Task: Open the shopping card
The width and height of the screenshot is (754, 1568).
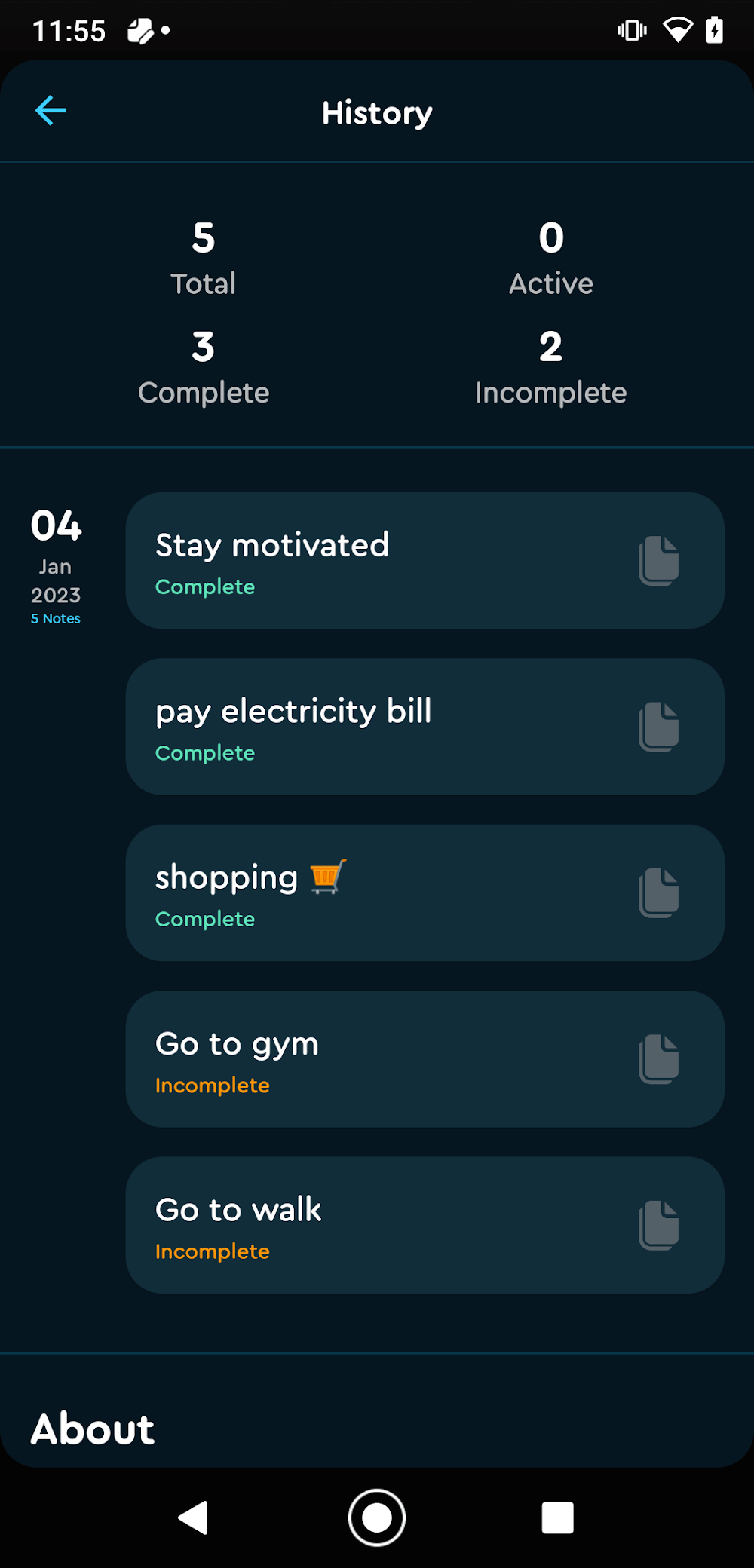Action: click(377, 893)
